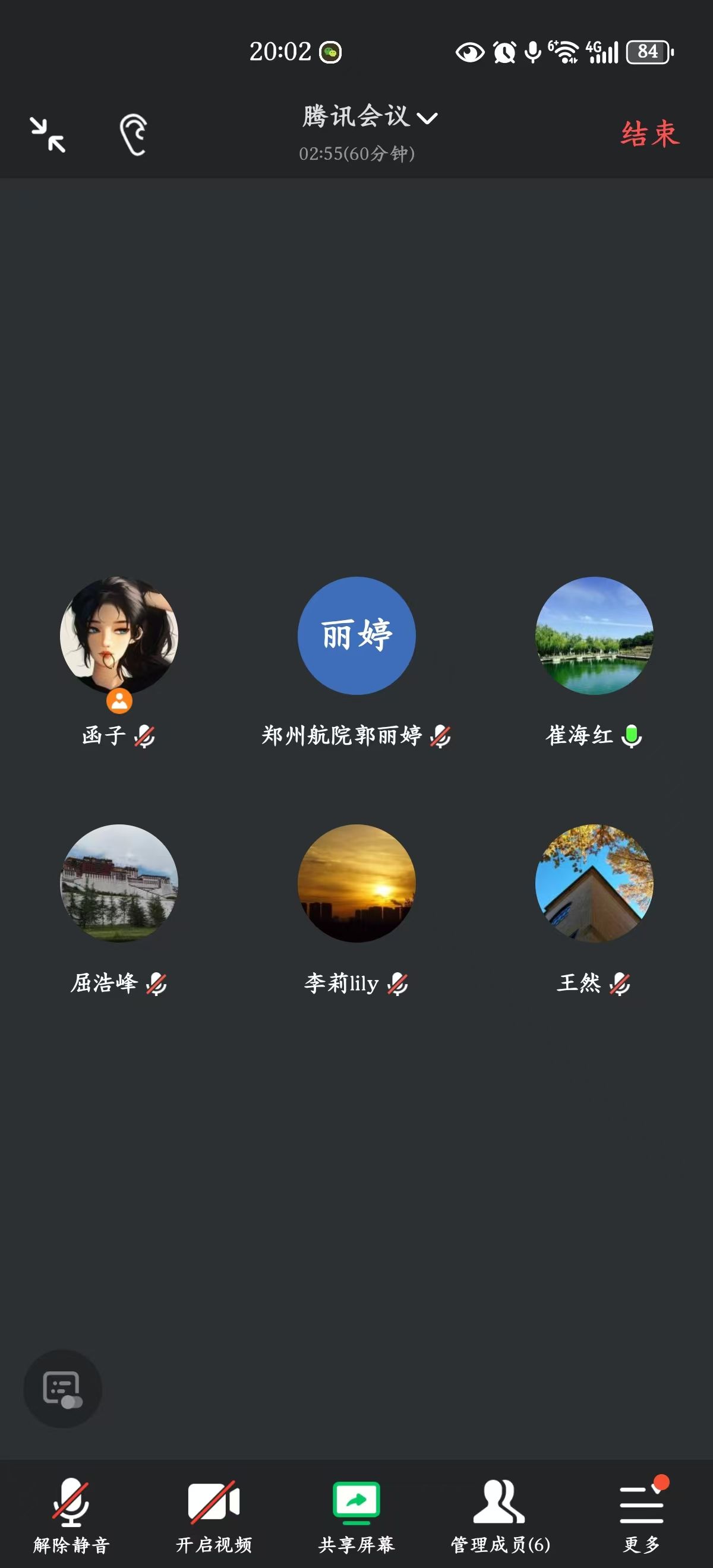This screenshot has height=1568, width=713.
Task: Open 管理成员 member management
Action: tap(500, 1513)
